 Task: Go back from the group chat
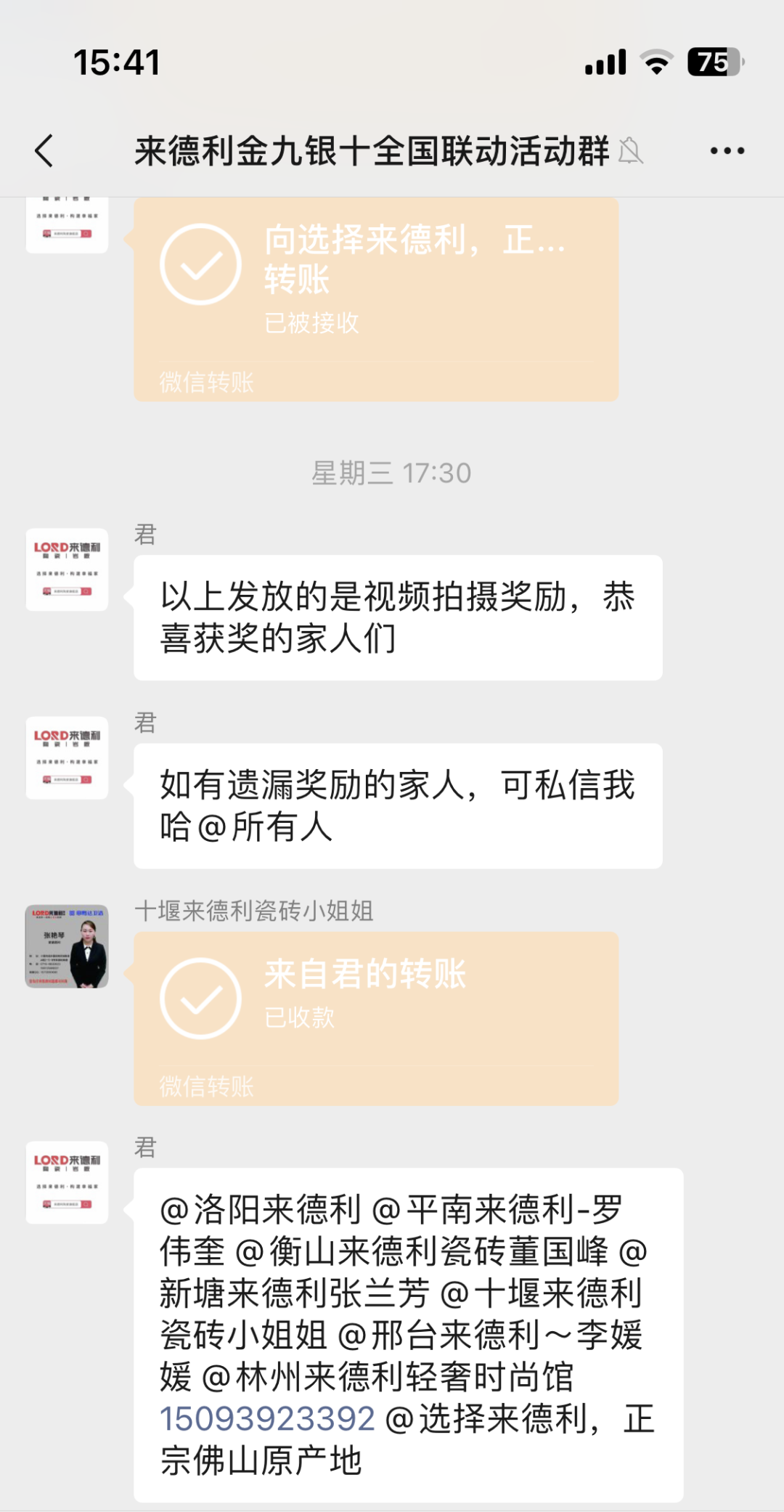point(44,151)
